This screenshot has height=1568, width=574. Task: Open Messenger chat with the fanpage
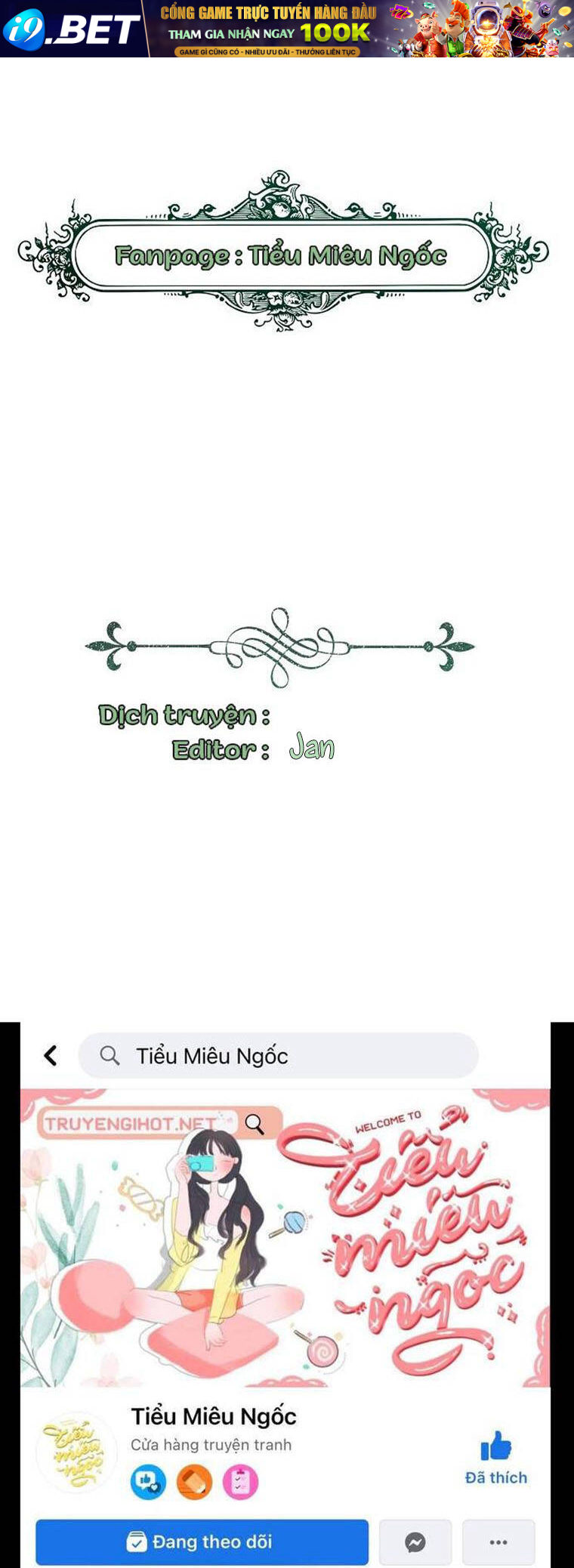pos(415,1542)
